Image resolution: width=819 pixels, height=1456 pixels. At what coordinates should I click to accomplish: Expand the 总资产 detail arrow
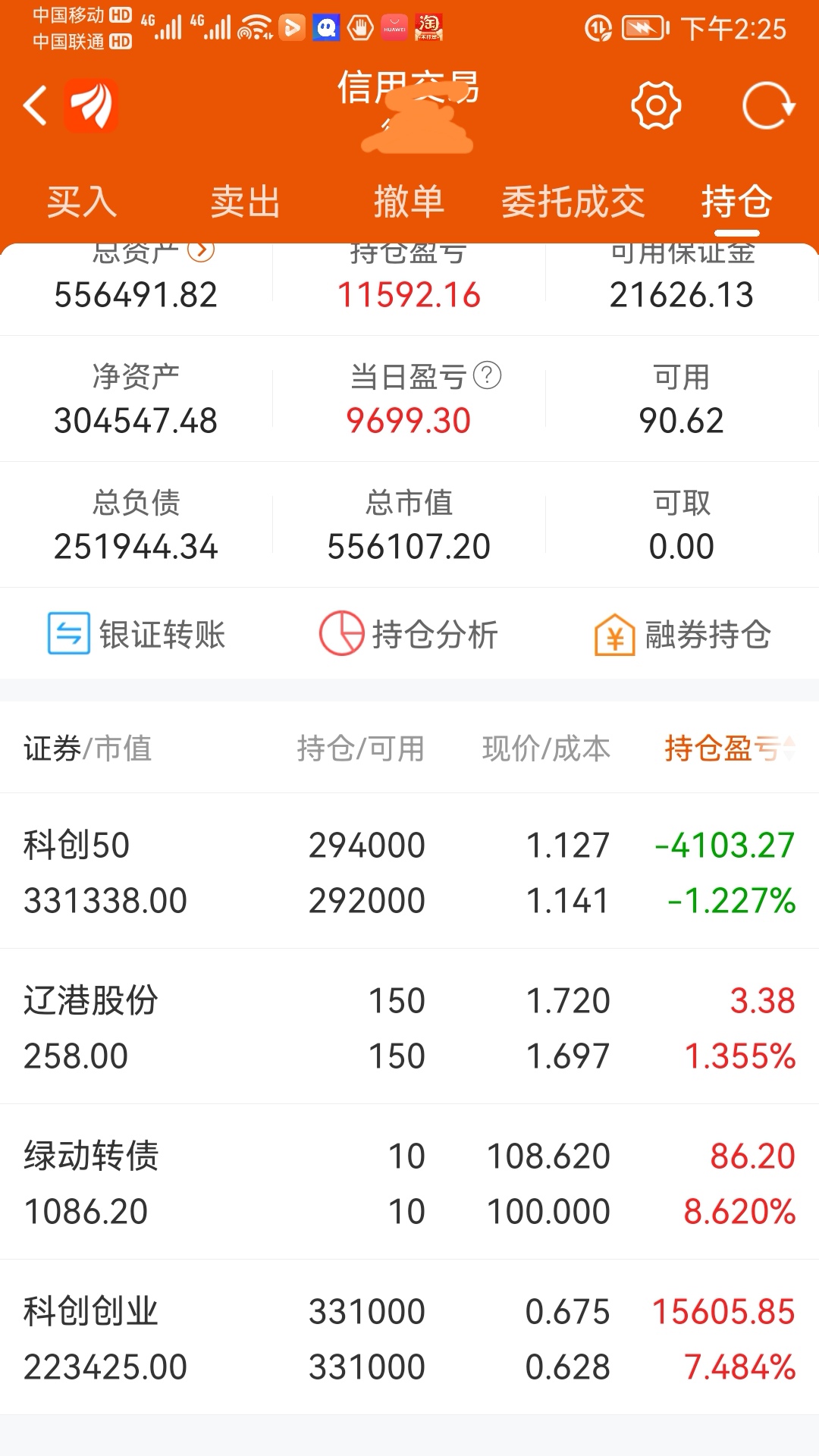pos(199,252)
